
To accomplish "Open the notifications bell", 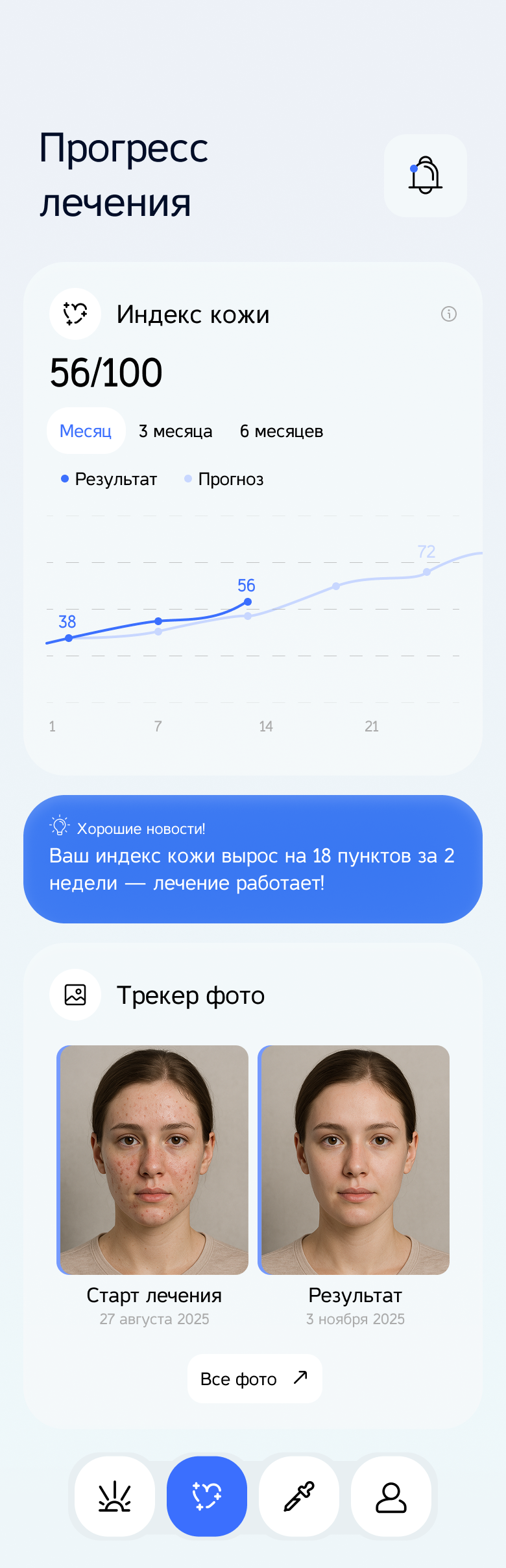I will pos(426,176).
